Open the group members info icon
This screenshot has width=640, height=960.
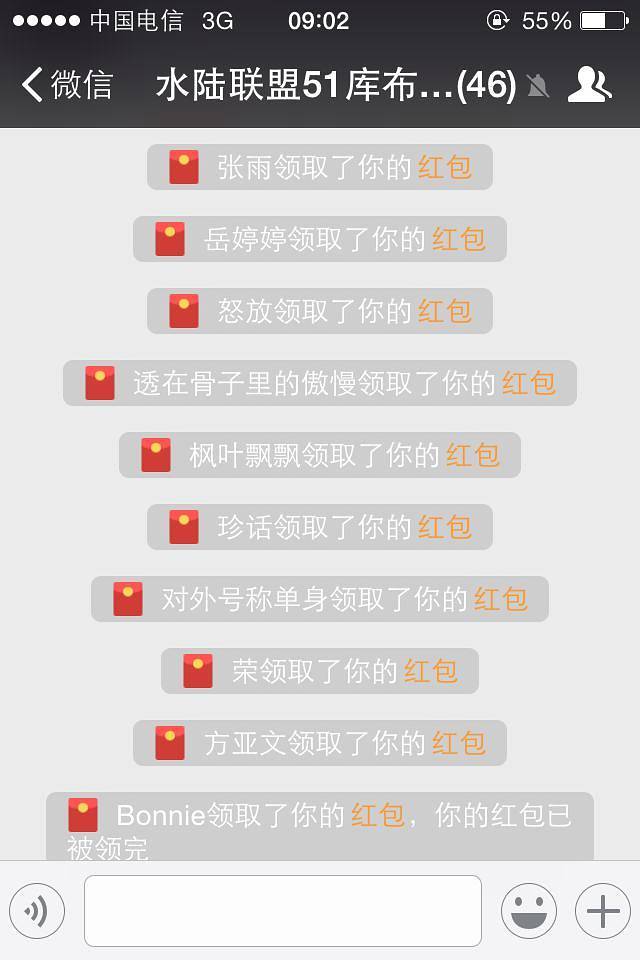click(589, 85)
